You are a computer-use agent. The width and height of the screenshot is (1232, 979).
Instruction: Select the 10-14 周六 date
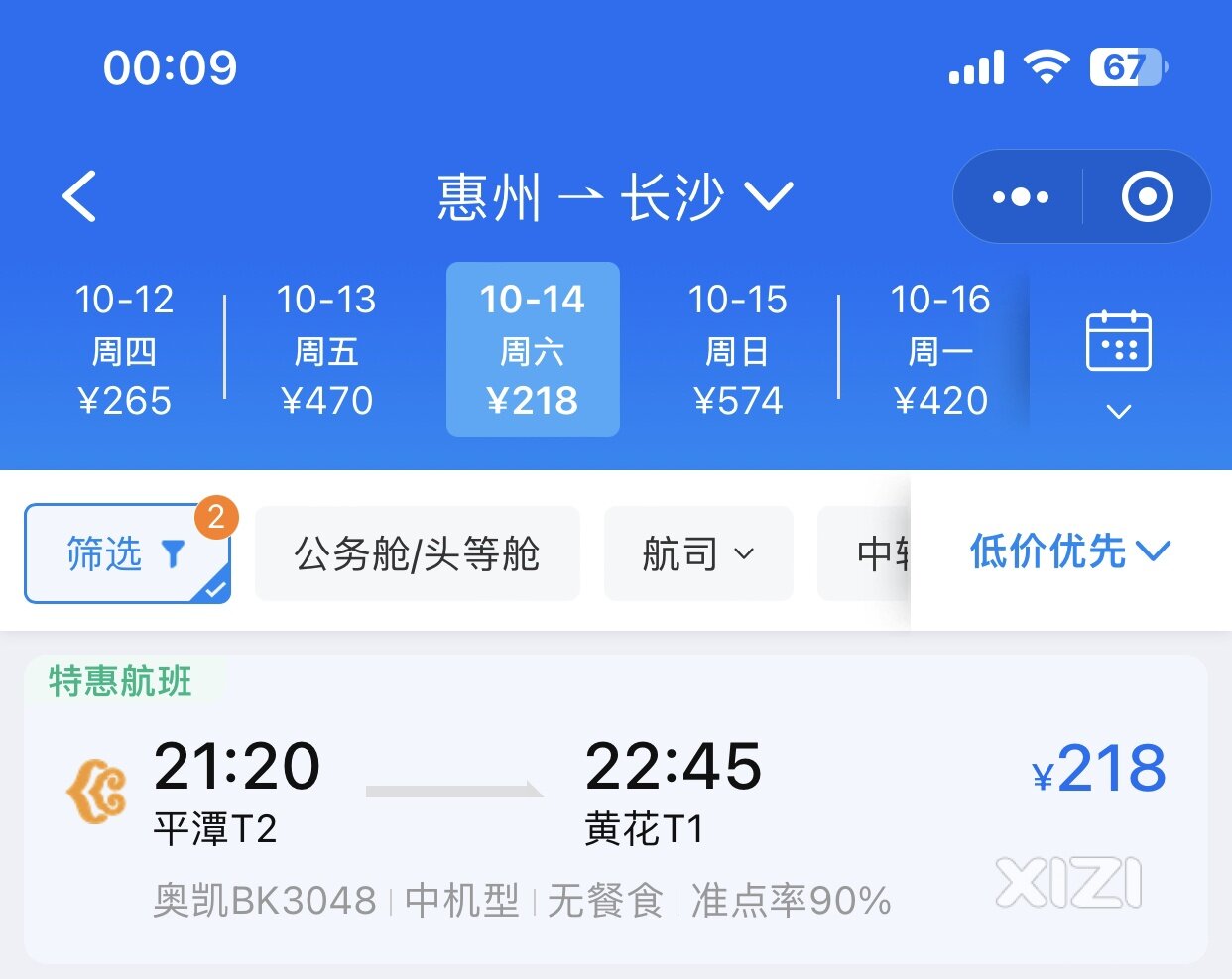click(533, 349)
